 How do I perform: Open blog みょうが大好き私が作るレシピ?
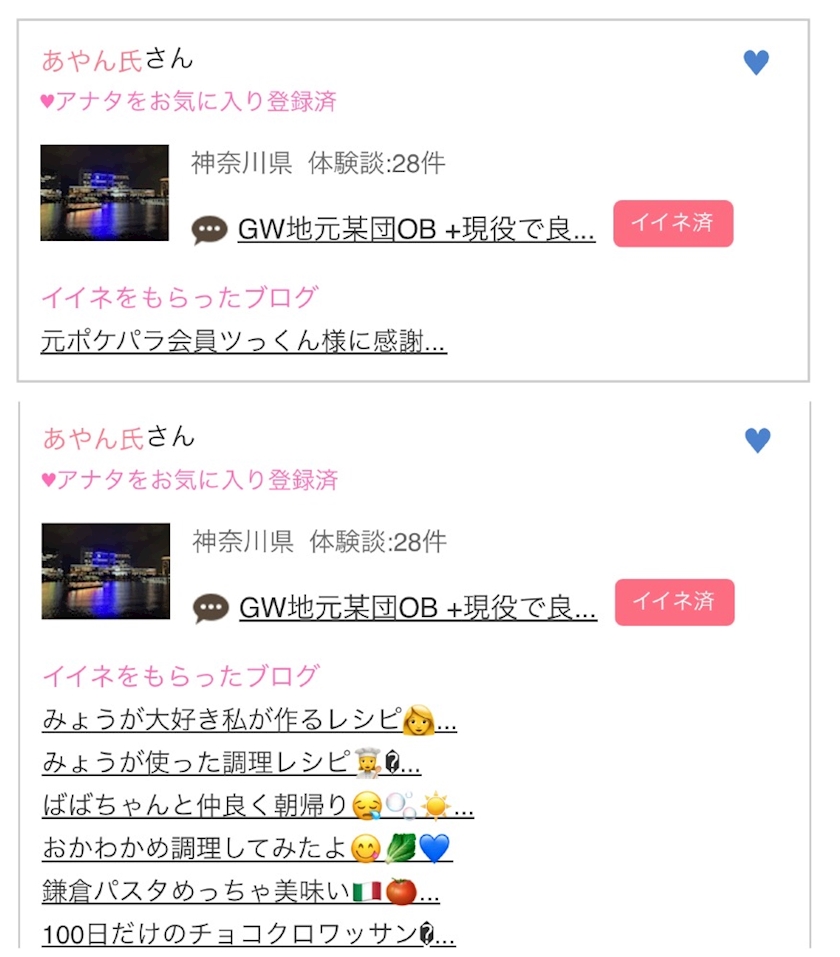pyautogui.click(x=249, y=720)
